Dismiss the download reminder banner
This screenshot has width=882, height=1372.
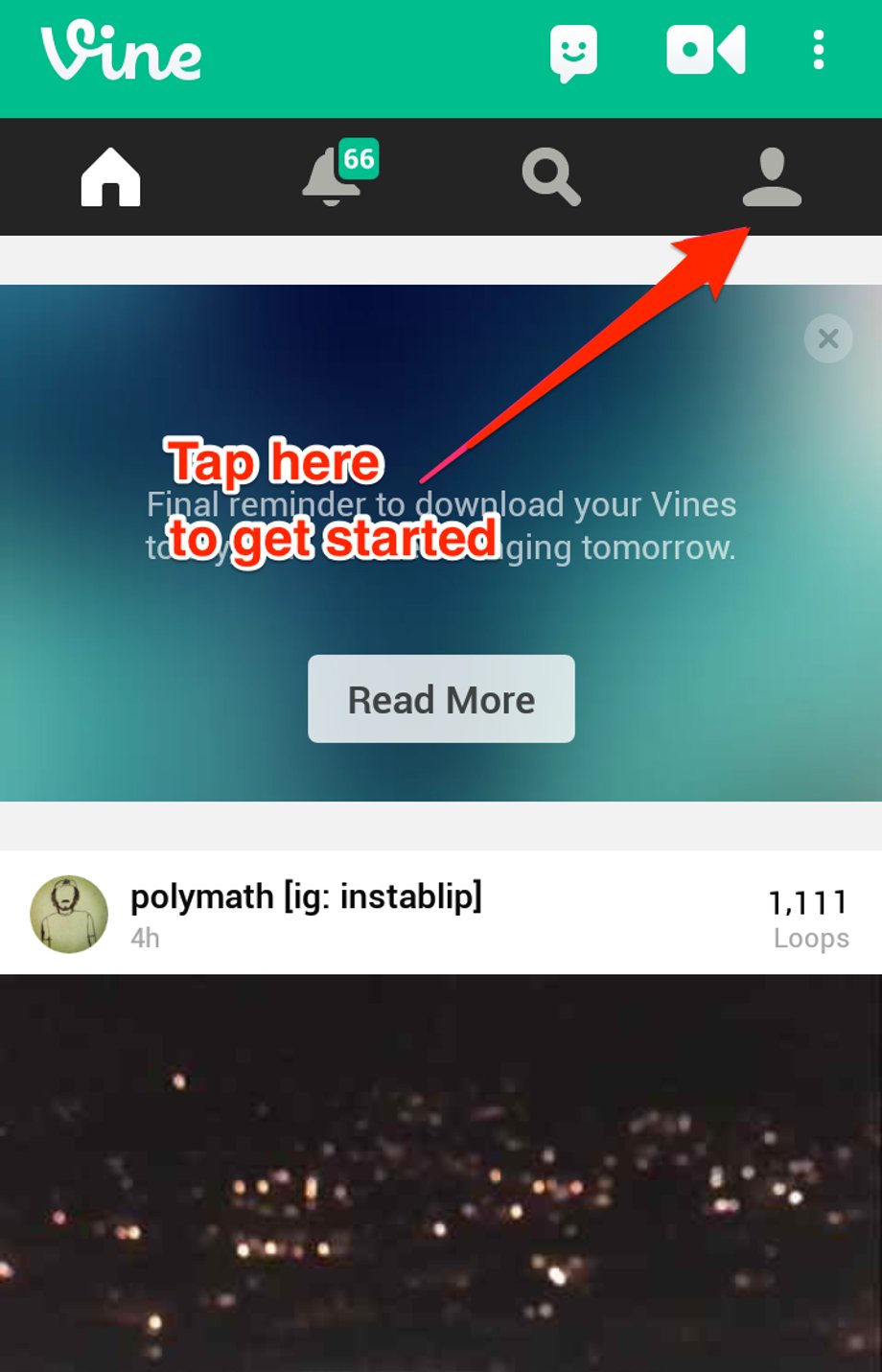tap(828, 338)
